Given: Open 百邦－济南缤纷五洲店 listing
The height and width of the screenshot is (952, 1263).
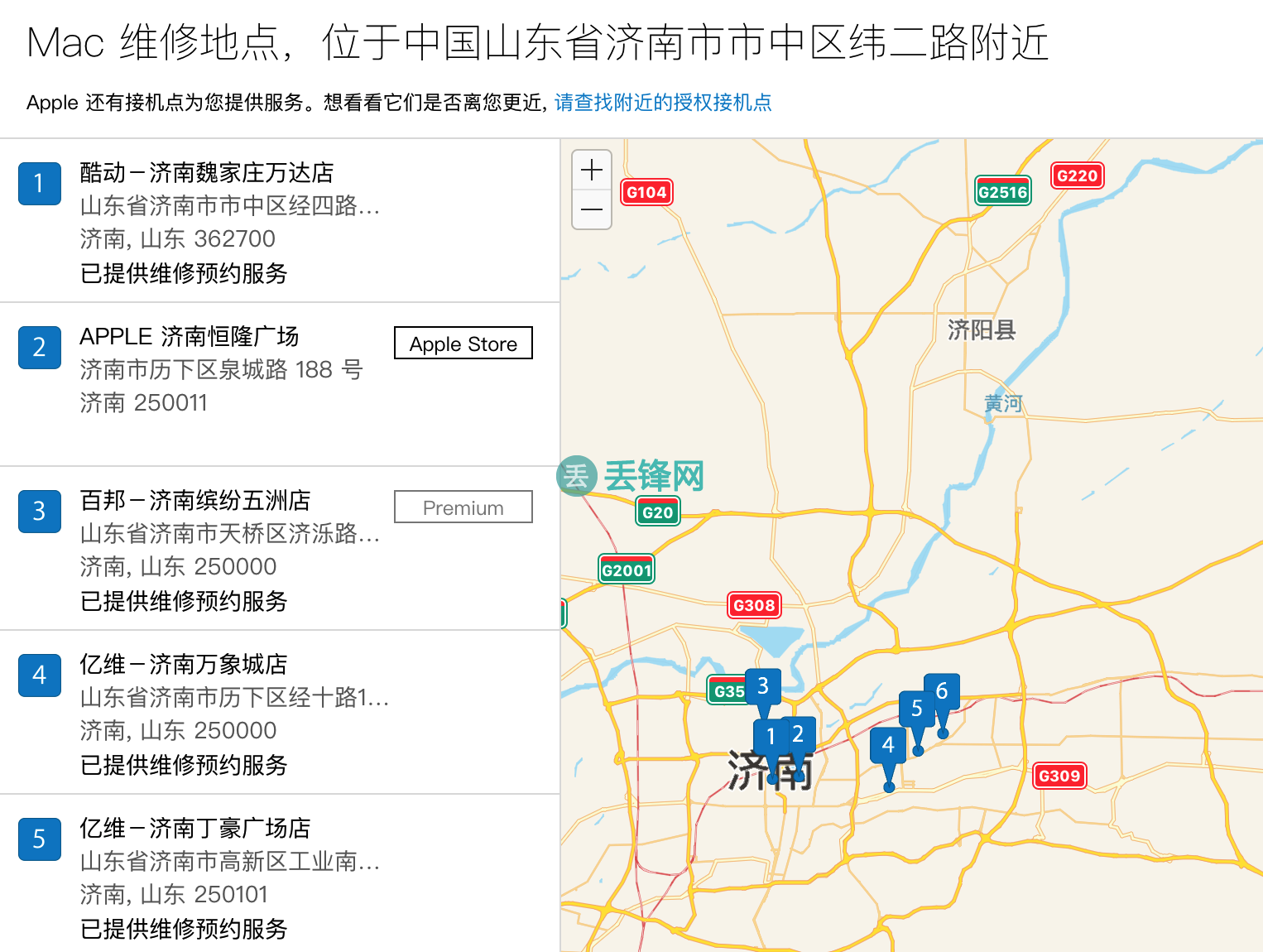Looking at the screenshot, I should (x=195, y=501).
